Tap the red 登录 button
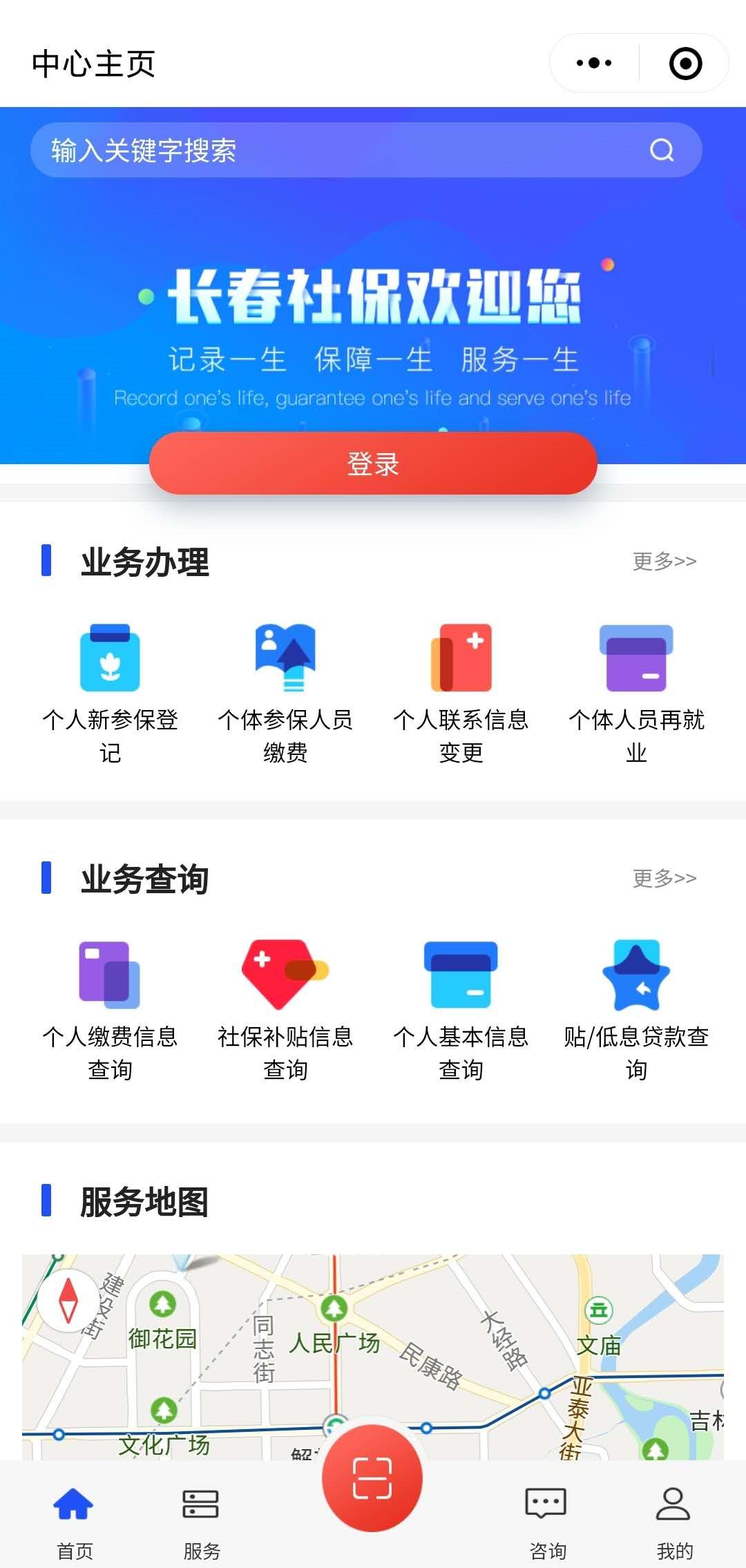The width and height of the screenshot is (746, 1568). 373,463
